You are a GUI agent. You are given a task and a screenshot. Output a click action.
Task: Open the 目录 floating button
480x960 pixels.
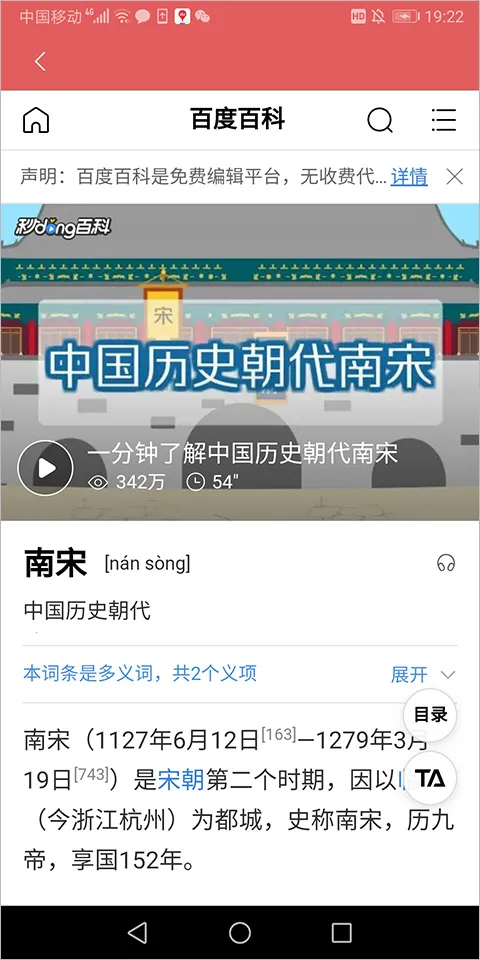(x=430, y=715)
